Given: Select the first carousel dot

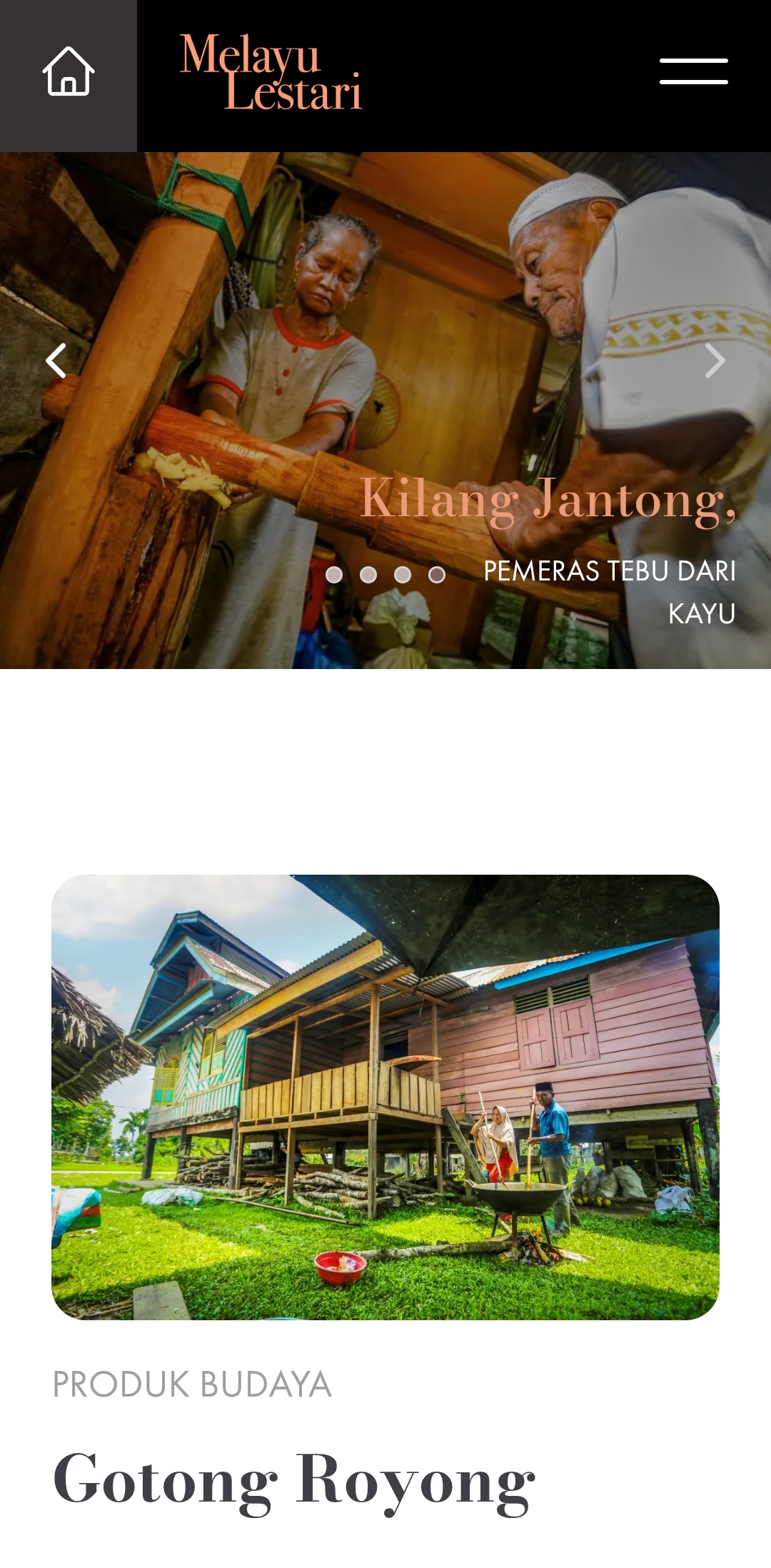Looking at the screenshot, I should [334, 575].
